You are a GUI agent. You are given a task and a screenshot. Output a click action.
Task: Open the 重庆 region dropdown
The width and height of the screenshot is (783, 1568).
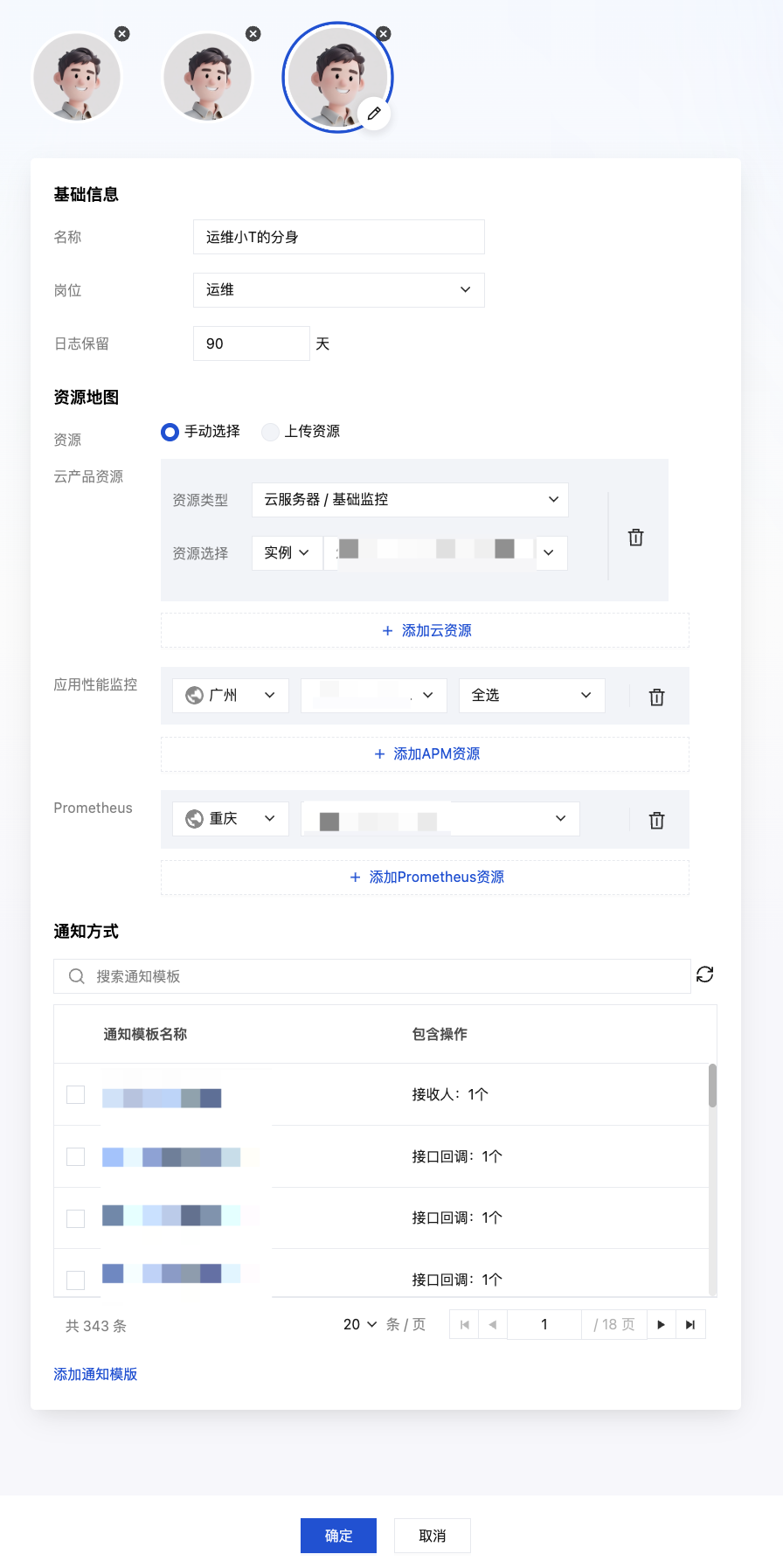click(x=230, y=819)
